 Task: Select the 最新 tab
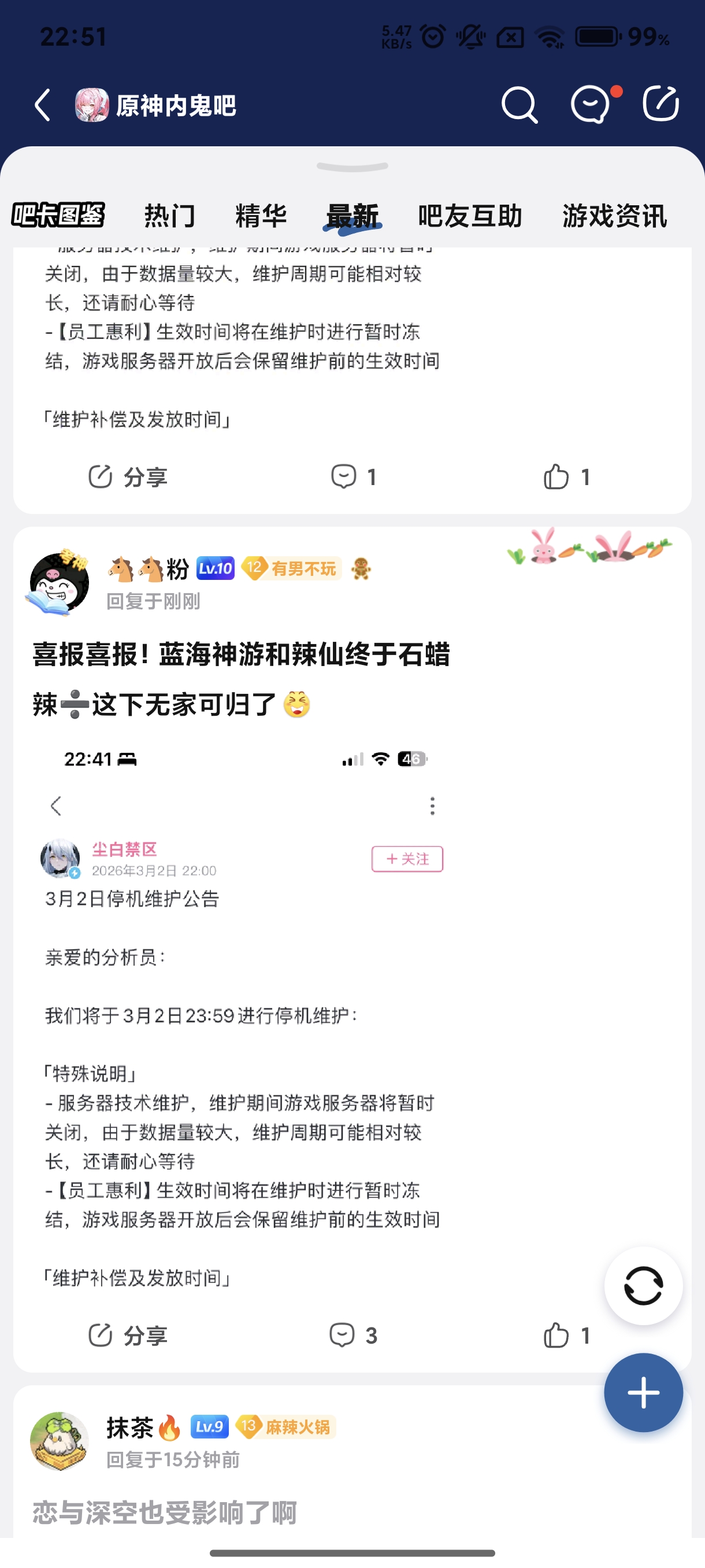(x=353, y=216)
